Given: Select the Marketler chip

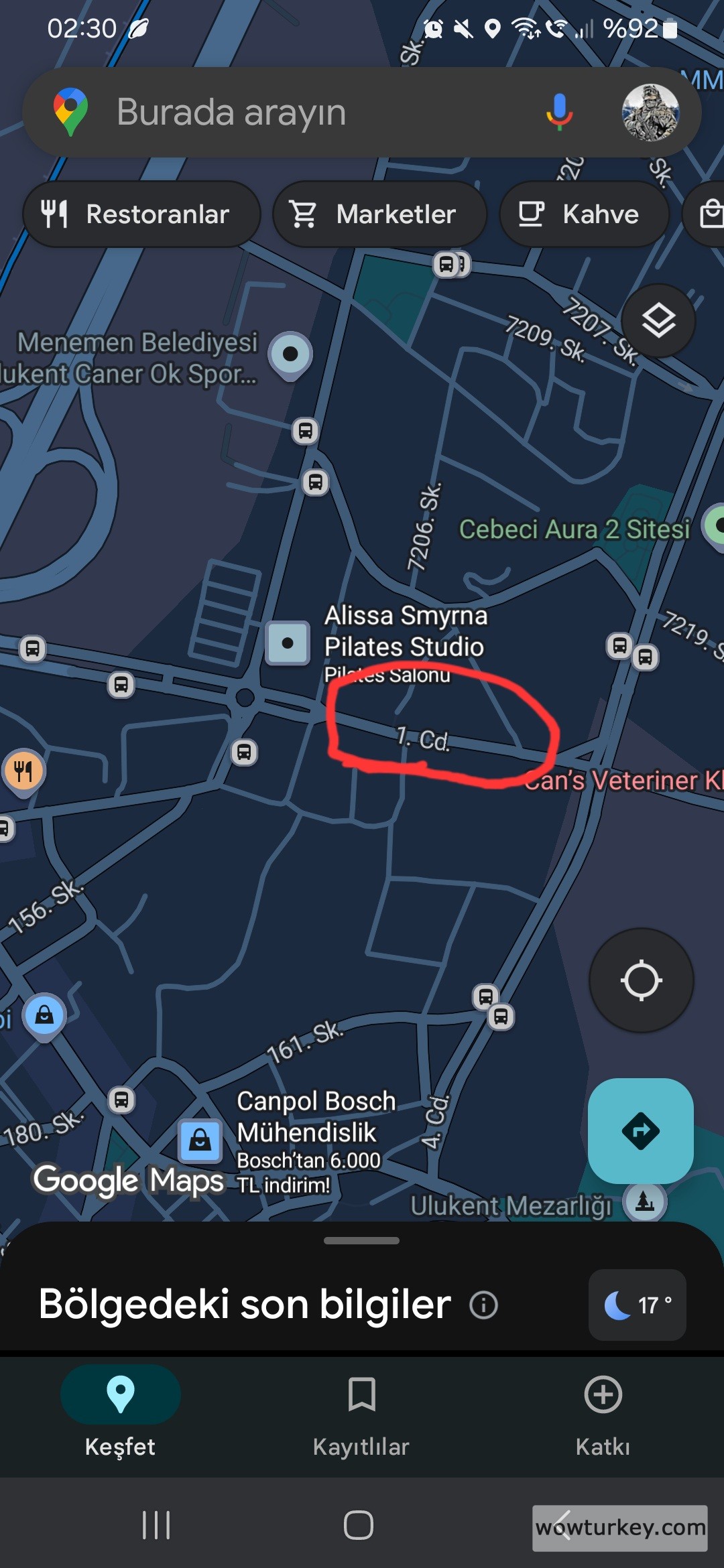Looking at the screenshot, I should [x=379, y=214].
